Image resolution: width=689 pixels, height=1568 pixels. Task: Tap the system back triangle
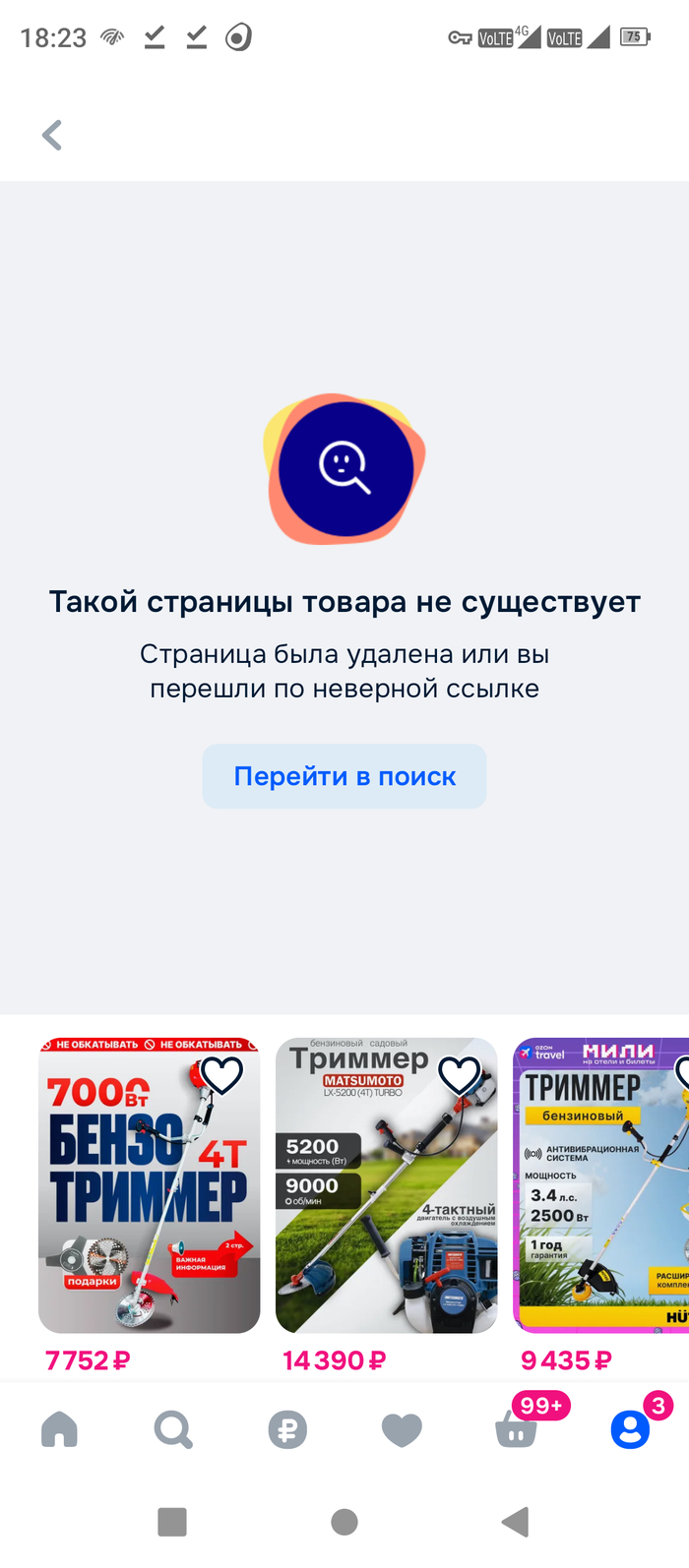click(x=516, y=1522)
